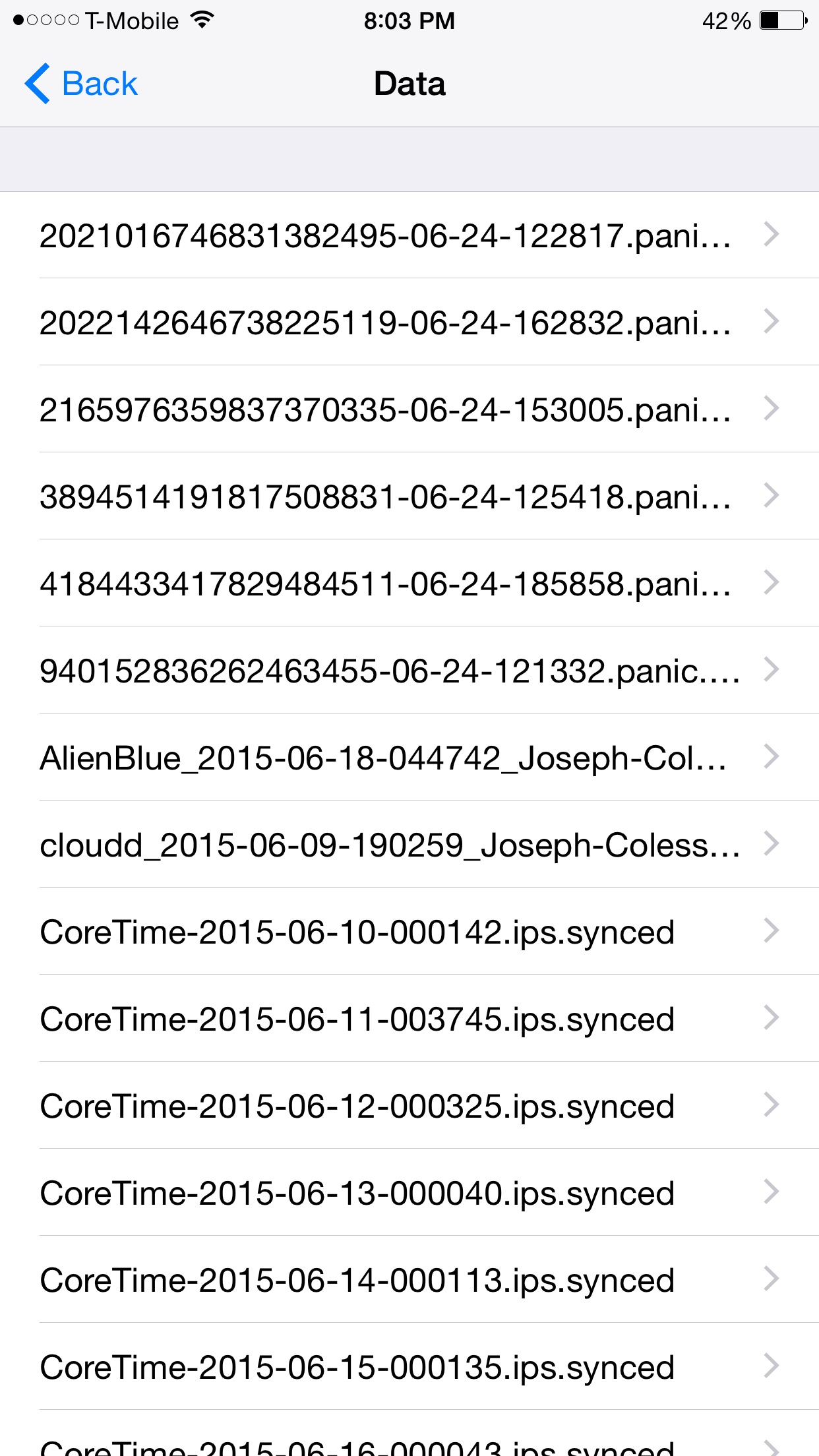Open CoreTime-2015-06-10-000142.ips.synced
819x1456 pixels.
(409, 931)
